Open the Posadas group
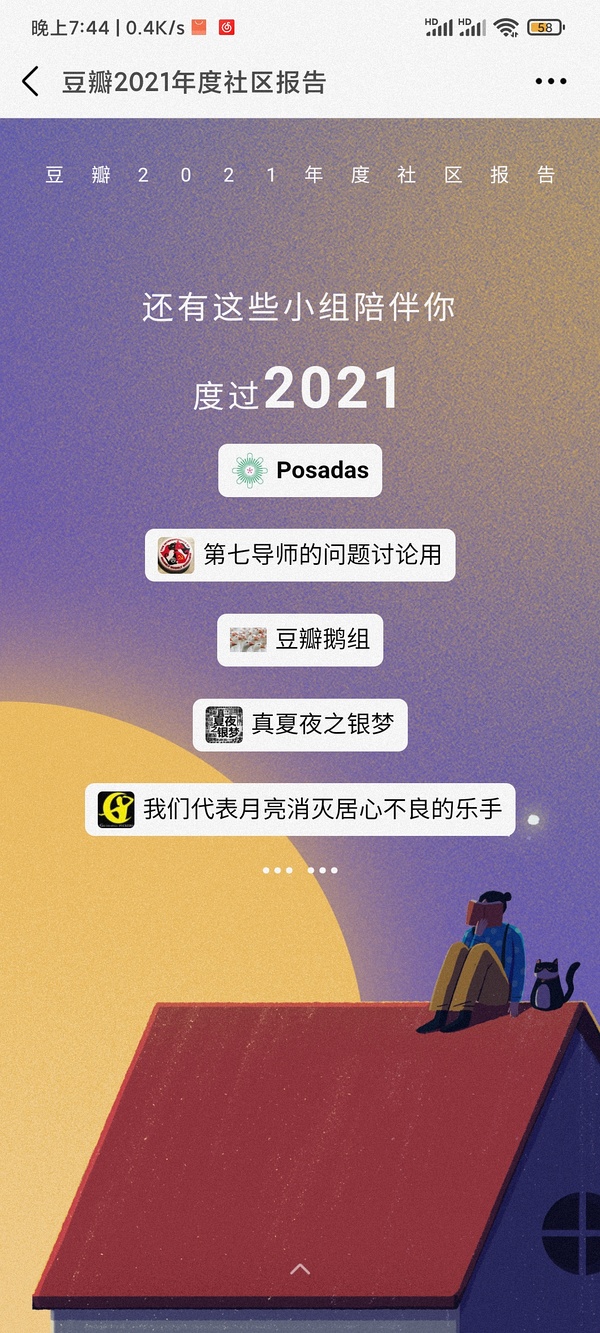Image resolution: width=600 pixels, height=1333 pixels. coord(300,470)
